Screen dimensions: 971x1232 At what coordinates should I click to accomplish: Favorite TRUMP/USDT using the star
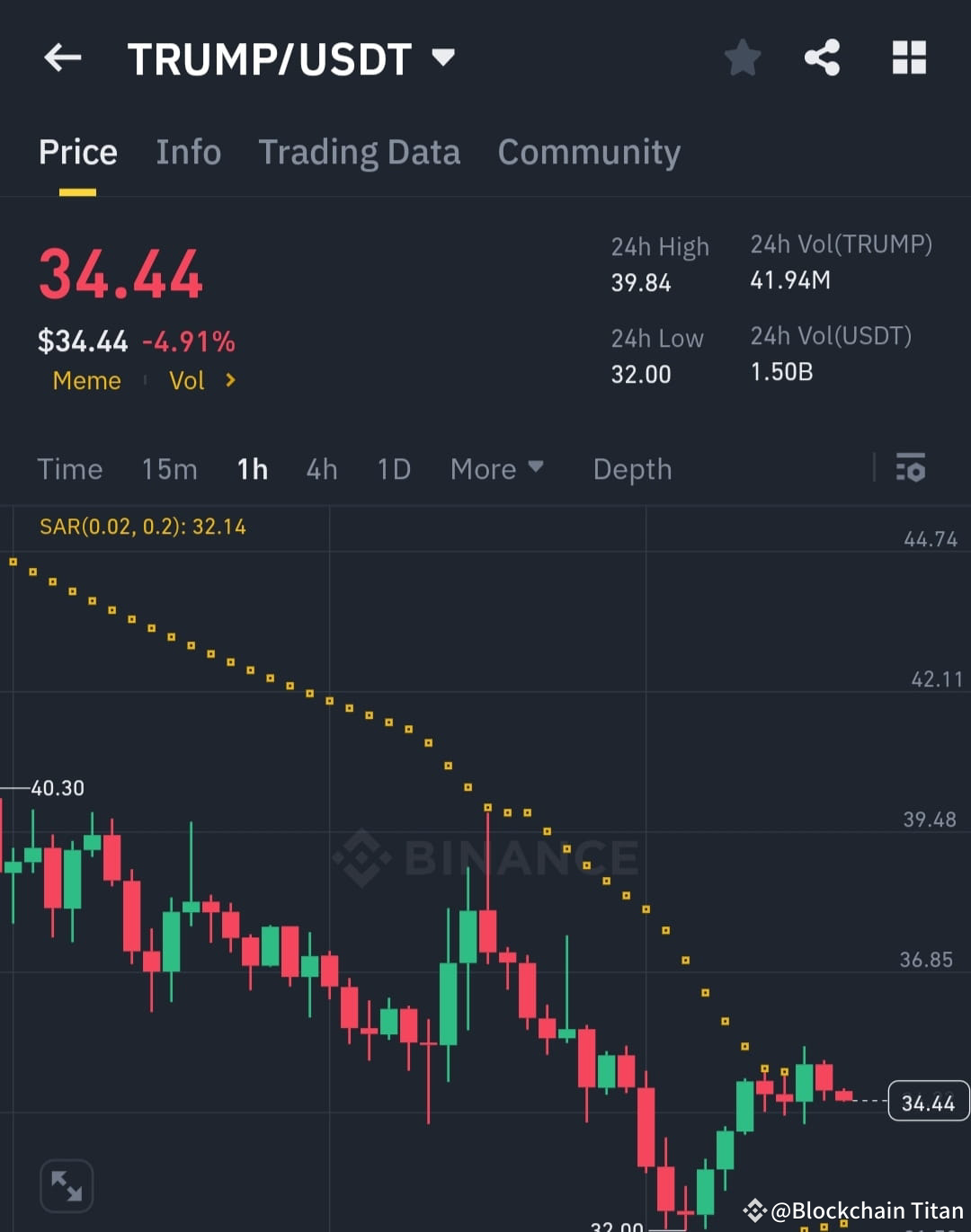click(743, 57)
